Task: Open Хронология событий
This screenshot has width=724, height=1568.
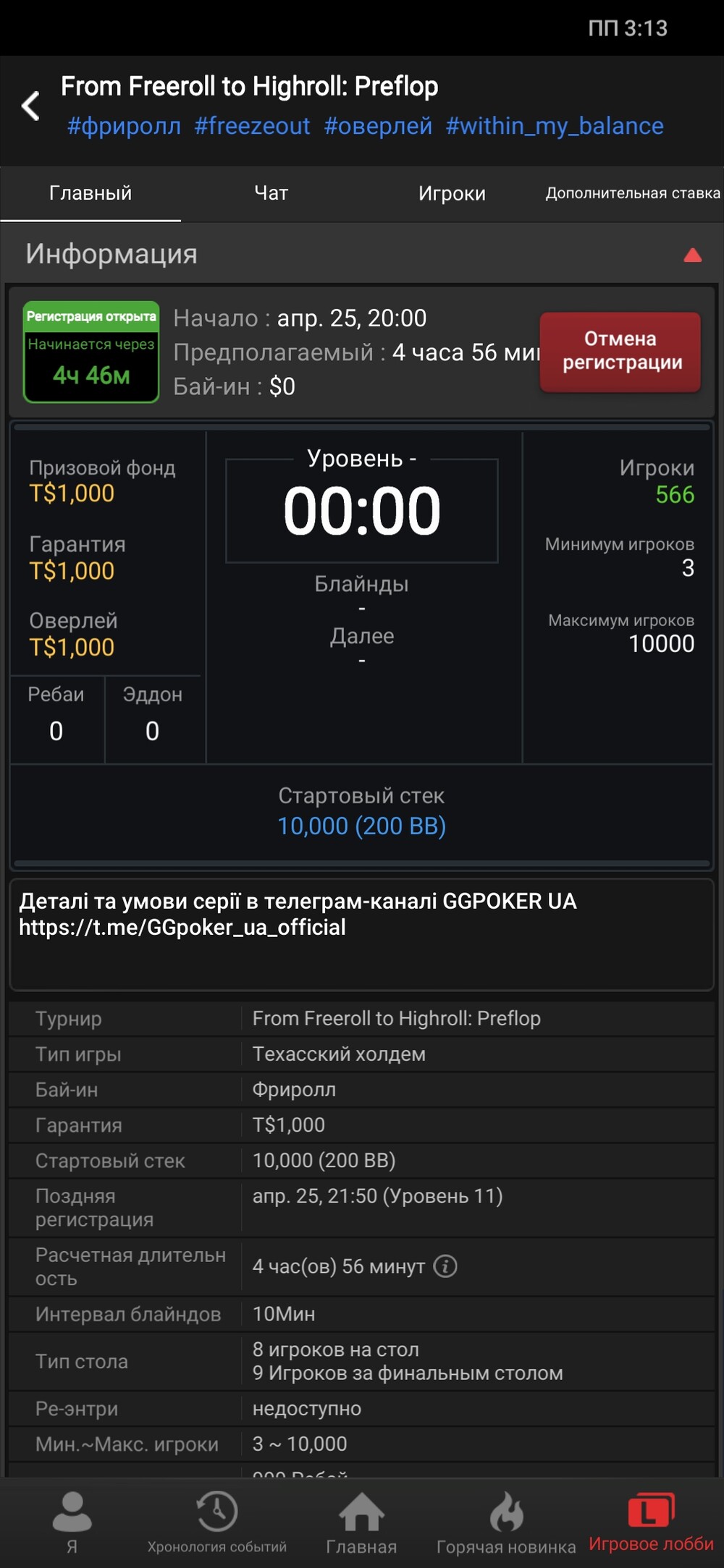Action: tap(216, 1522)
